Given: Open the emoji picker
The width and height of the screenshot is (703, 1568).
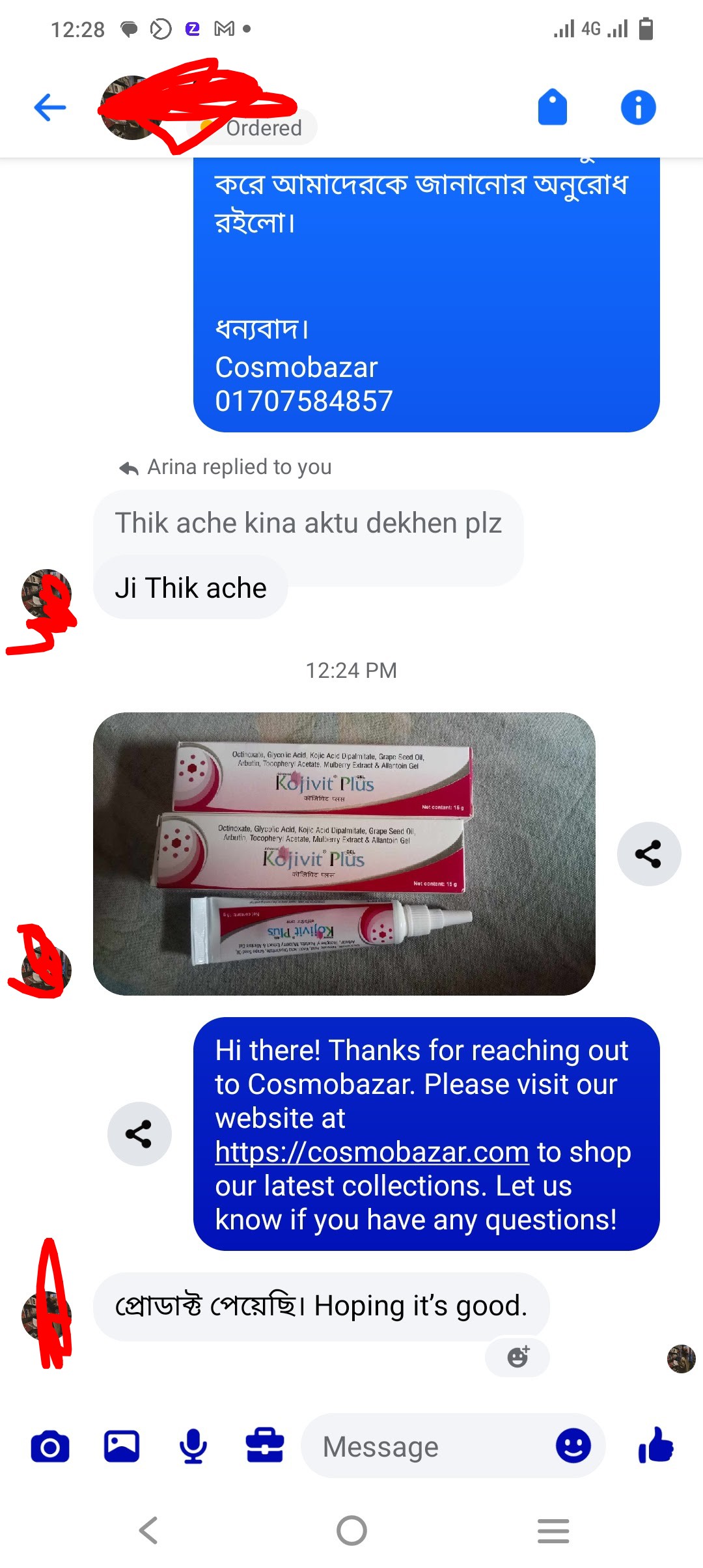Looking at the screenshot, I should point(573,1447).
